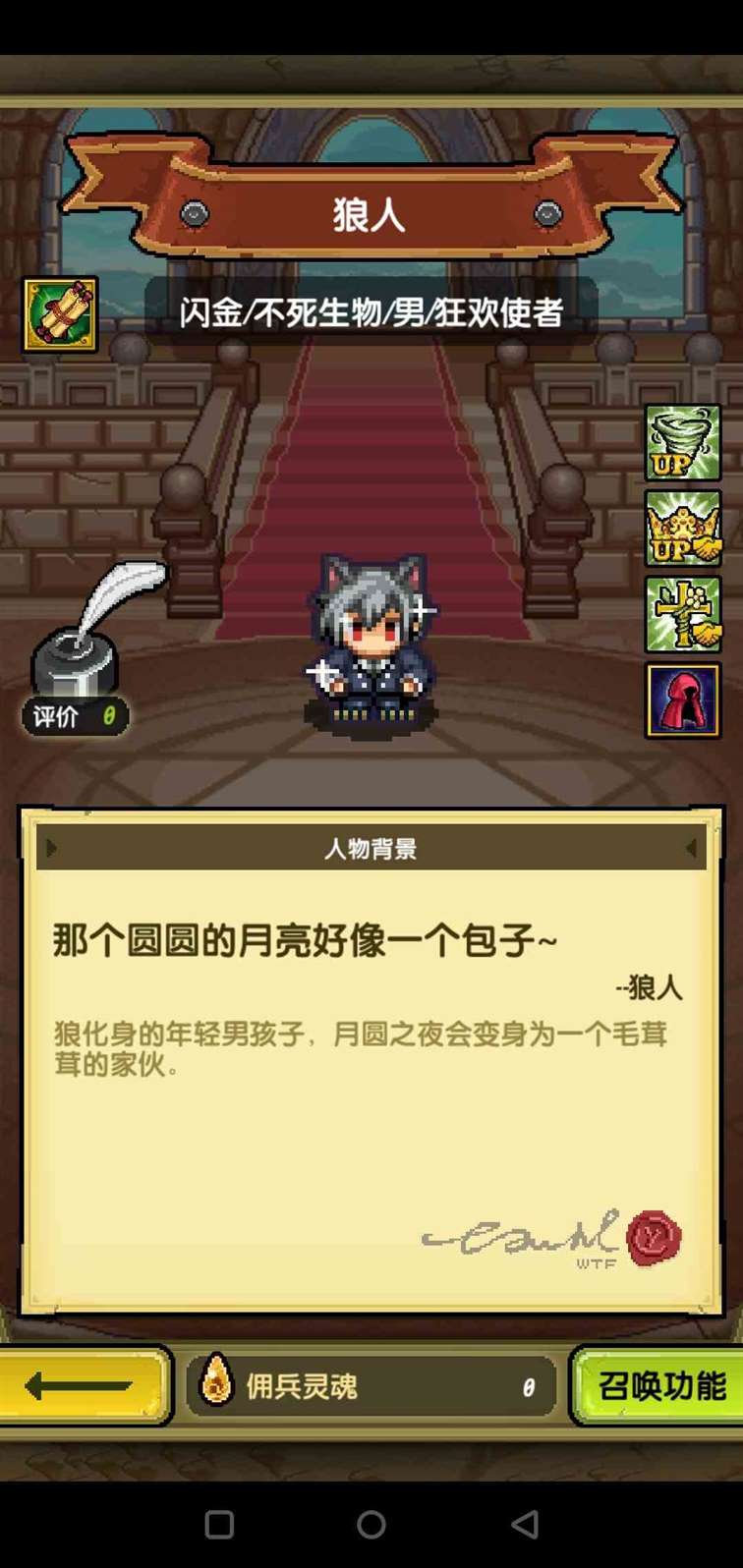Open the 召唤功能 button
743x1568 pixels.
pos(659,1386)
